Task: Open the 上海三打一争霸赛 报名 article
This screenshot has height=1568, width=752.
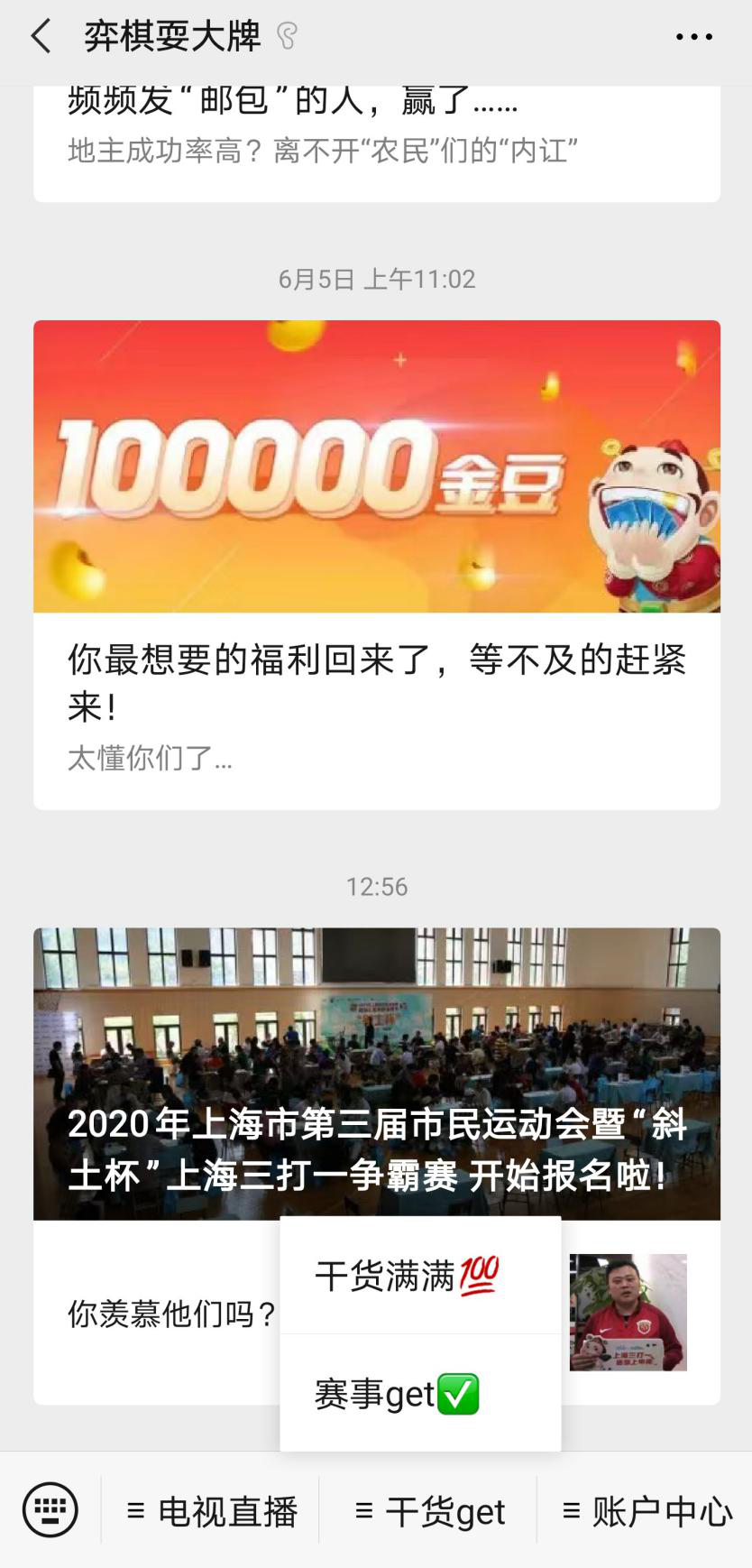Action: coord(377,1074)
